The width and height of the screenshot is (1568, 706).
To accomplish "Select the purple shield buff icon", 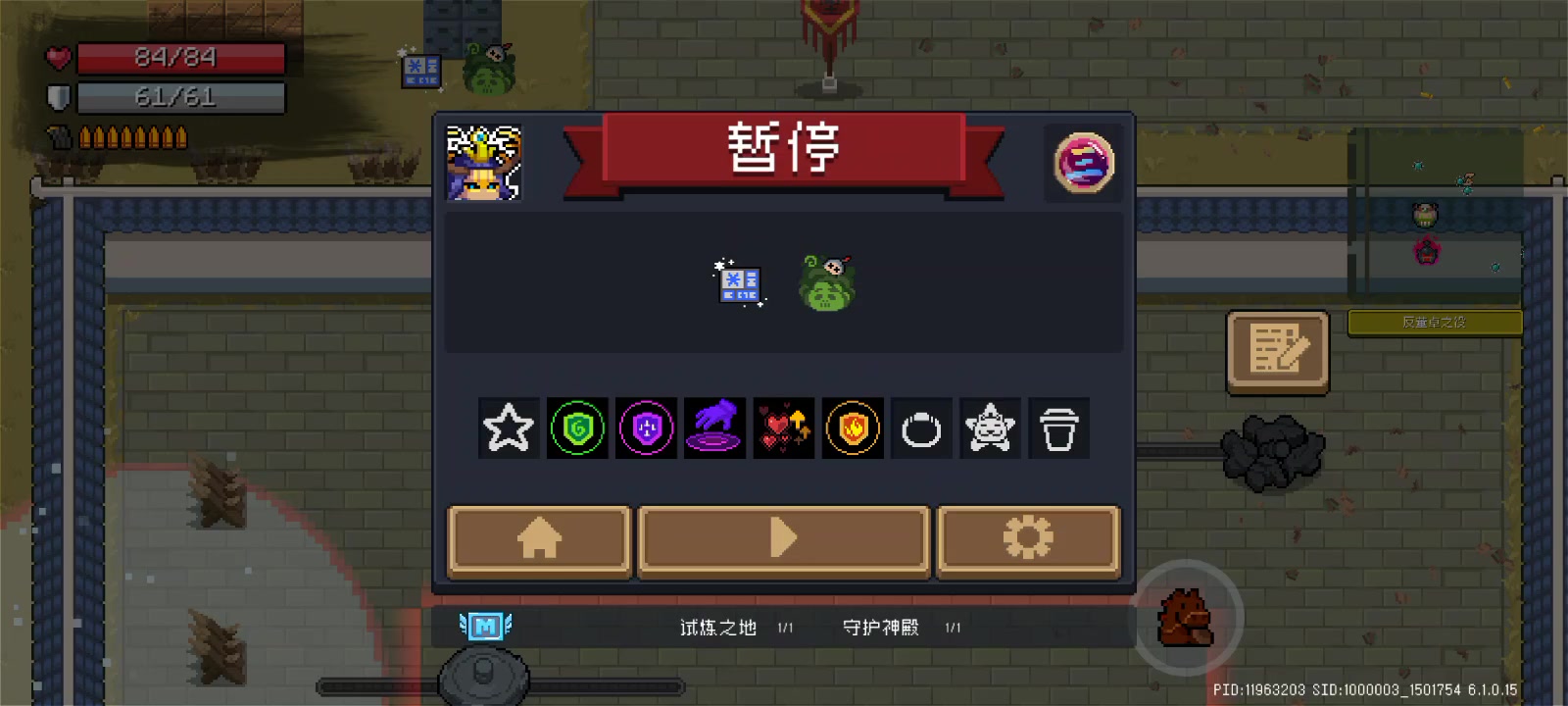I will [x=646, y=429].
